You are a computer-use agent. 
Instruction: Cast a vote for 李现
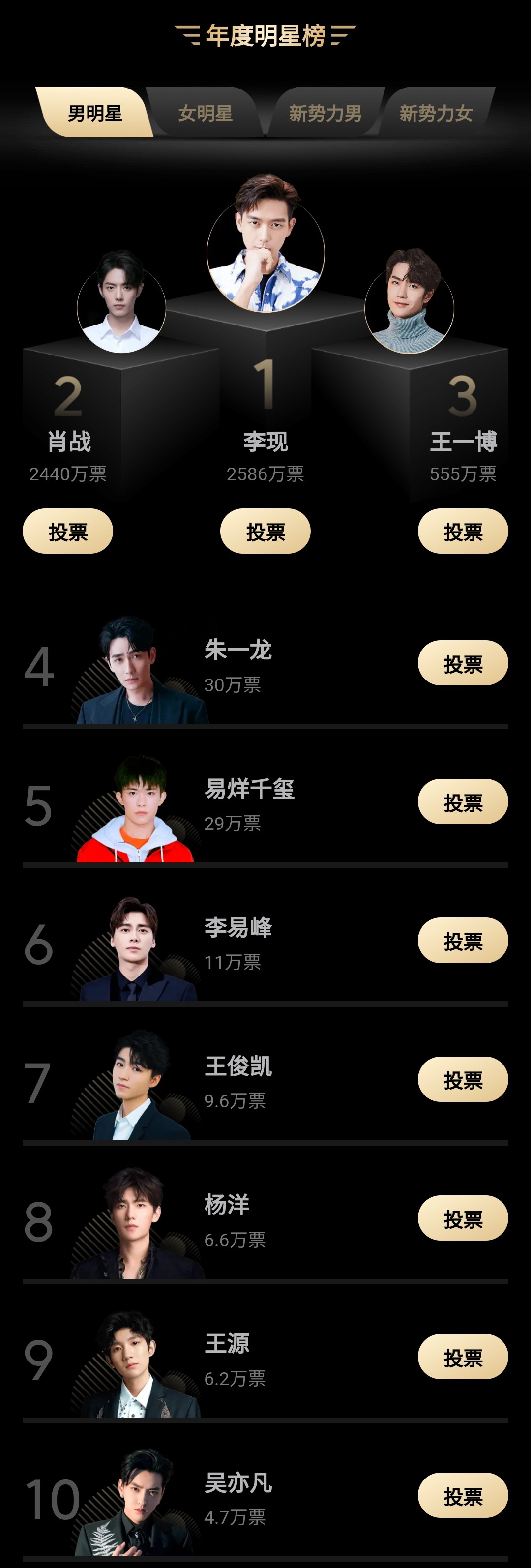pos(266,532)
